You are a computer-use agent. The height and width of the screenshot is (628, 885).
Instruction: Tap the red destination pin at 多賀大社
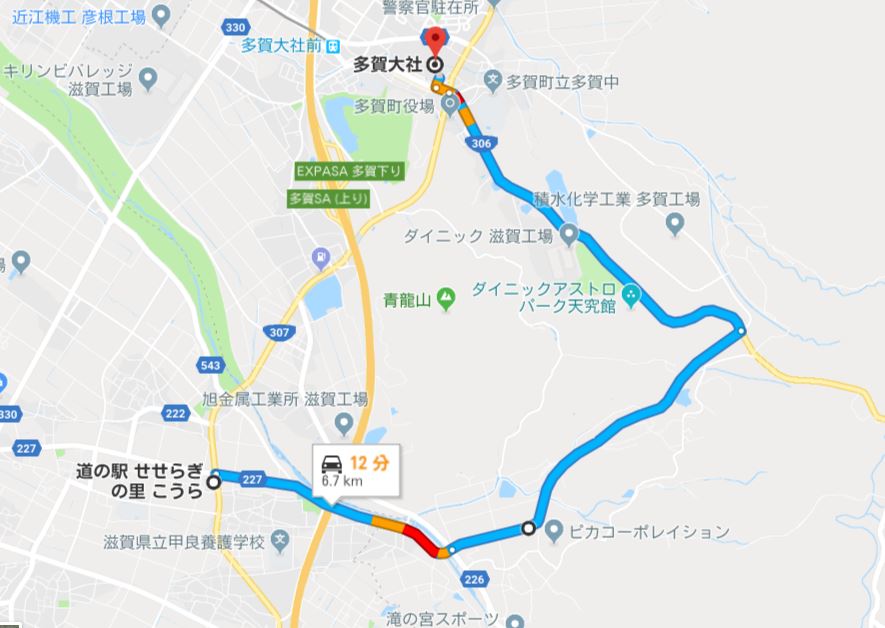[435, 41]
